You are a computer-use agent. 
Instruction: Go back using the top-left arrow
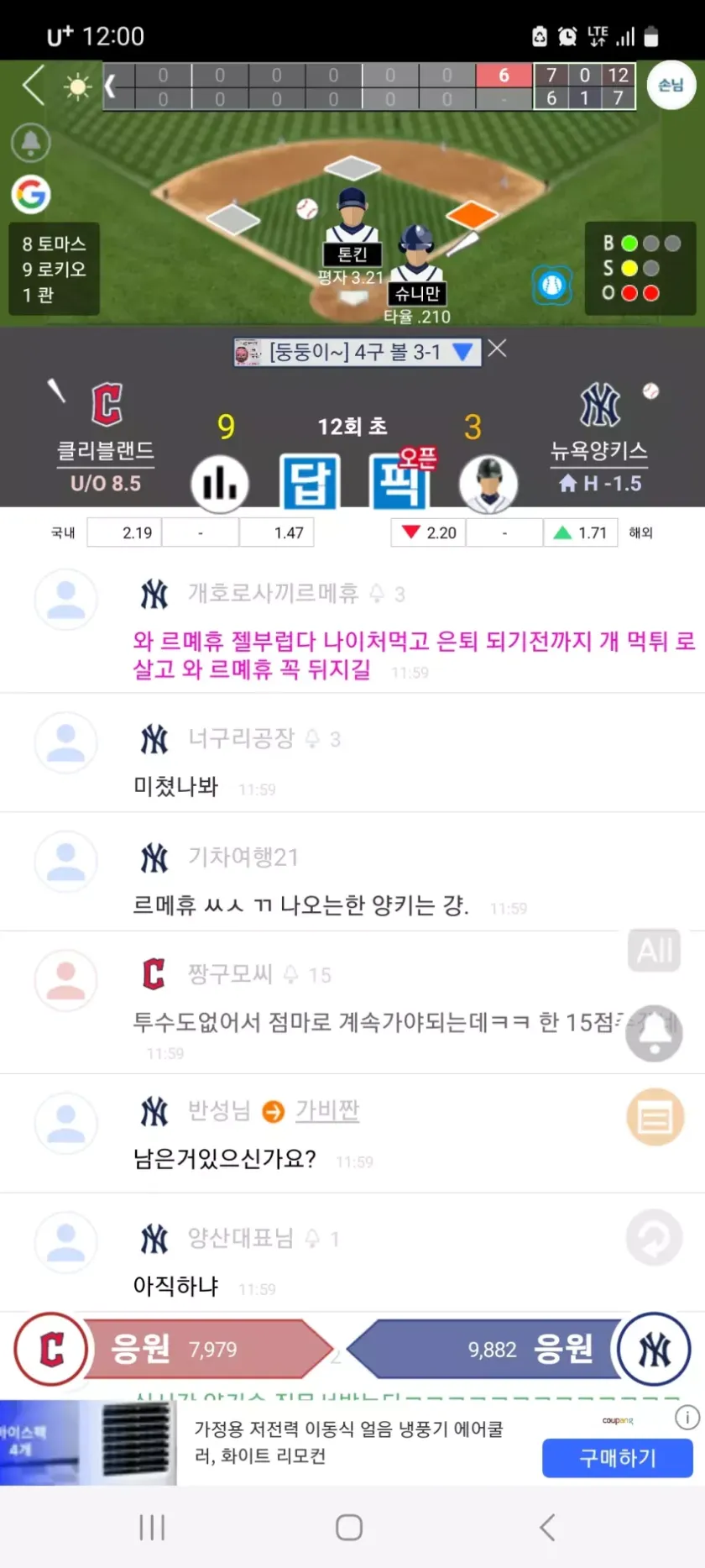[34, 85]
